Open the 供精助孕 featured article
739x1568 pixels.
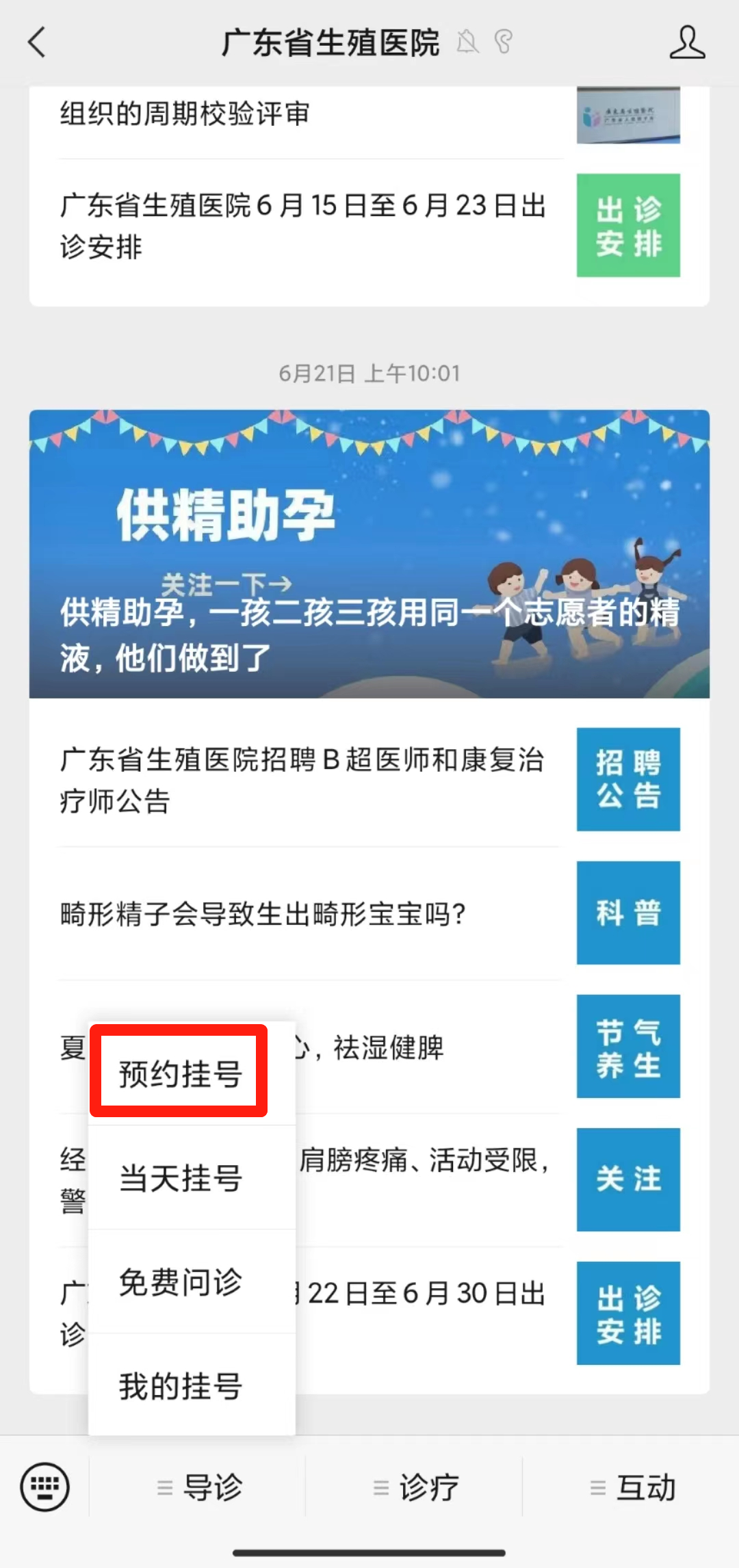click(369, 553)
